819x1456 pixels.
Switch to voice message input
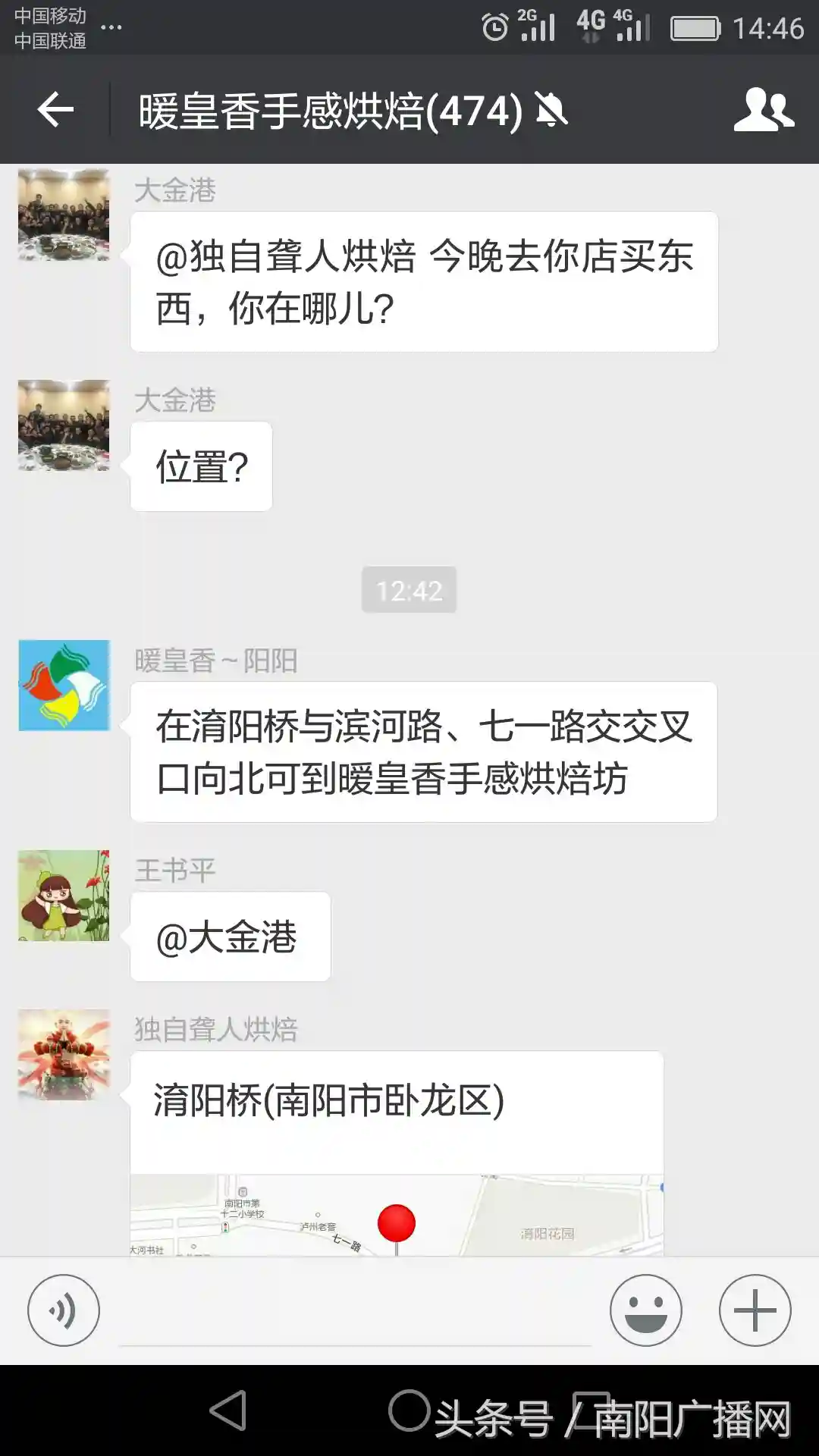click(64, 1310)
